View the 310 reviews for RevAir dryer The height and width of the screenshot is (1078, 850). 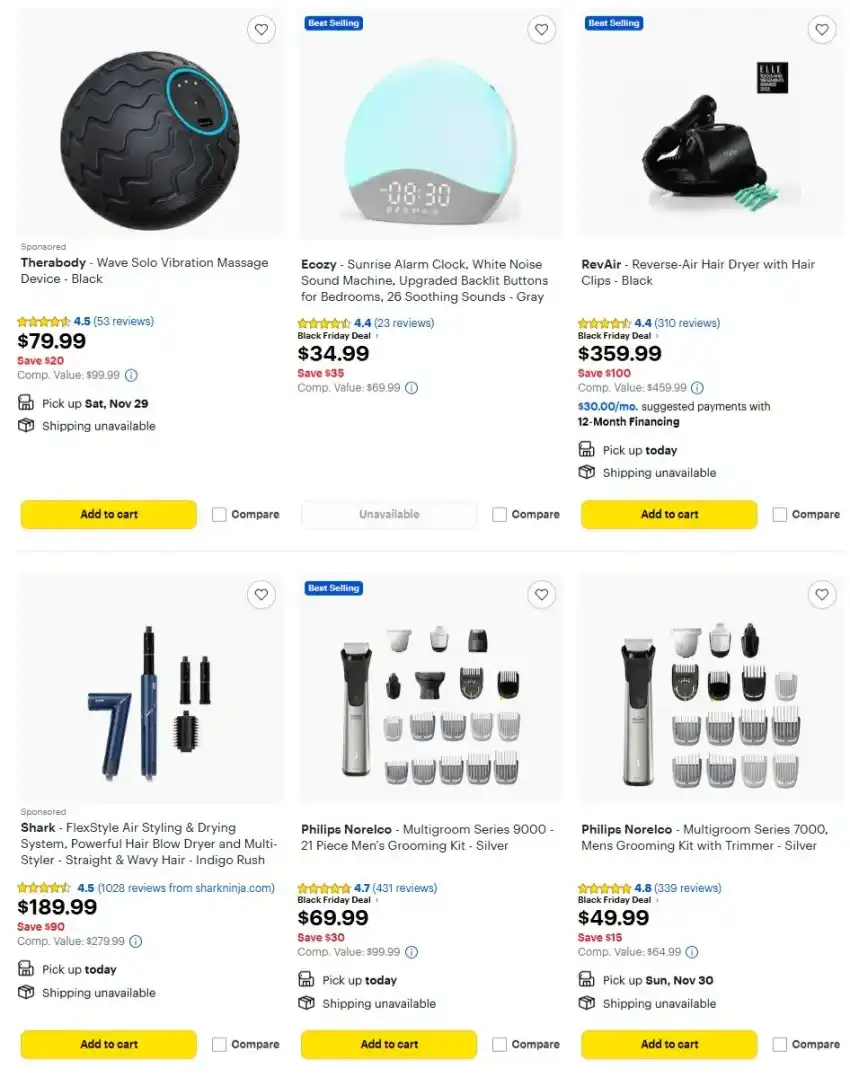(687, 323)
